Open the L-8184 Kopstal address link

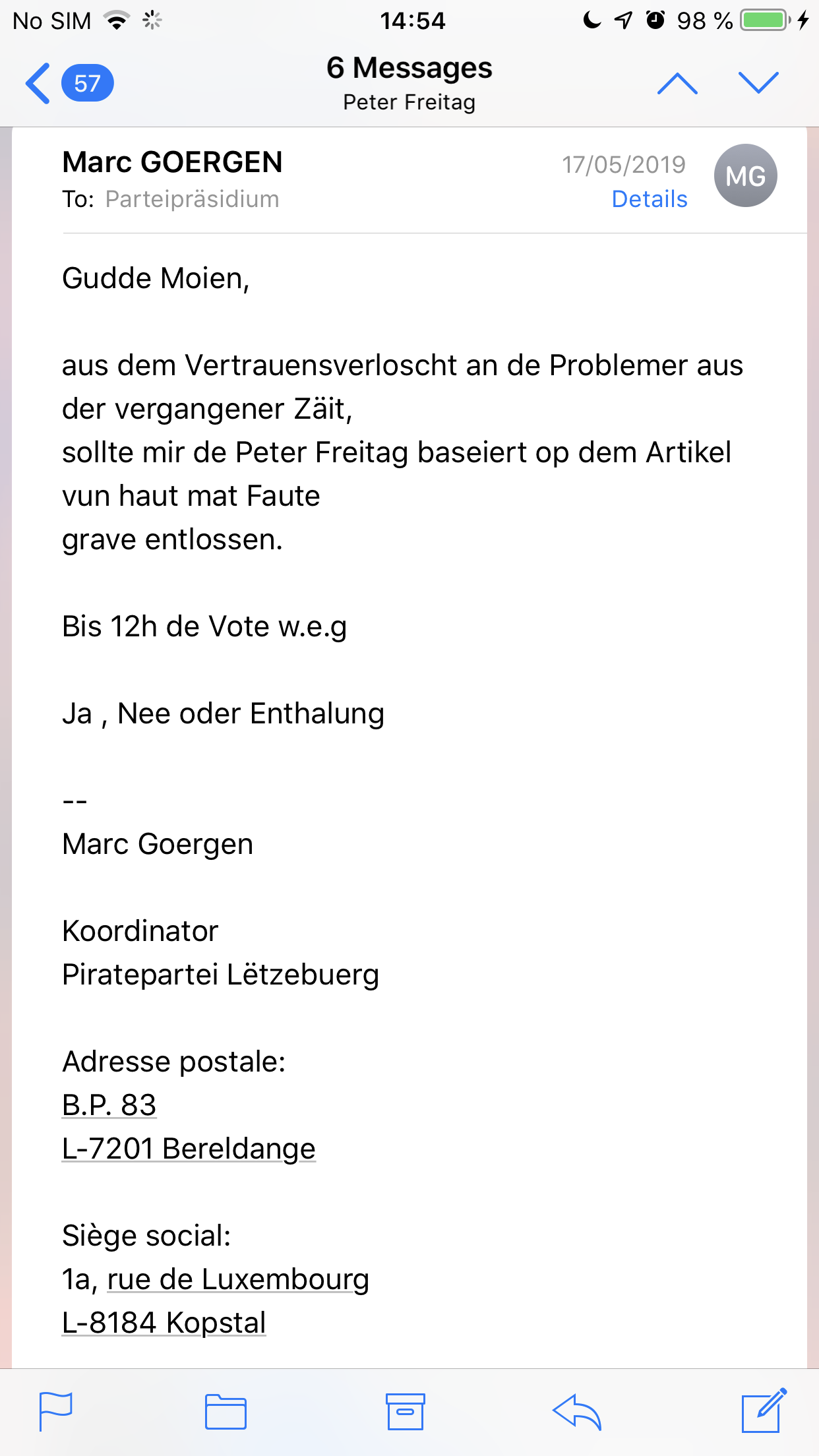(x=164, y=1323)
